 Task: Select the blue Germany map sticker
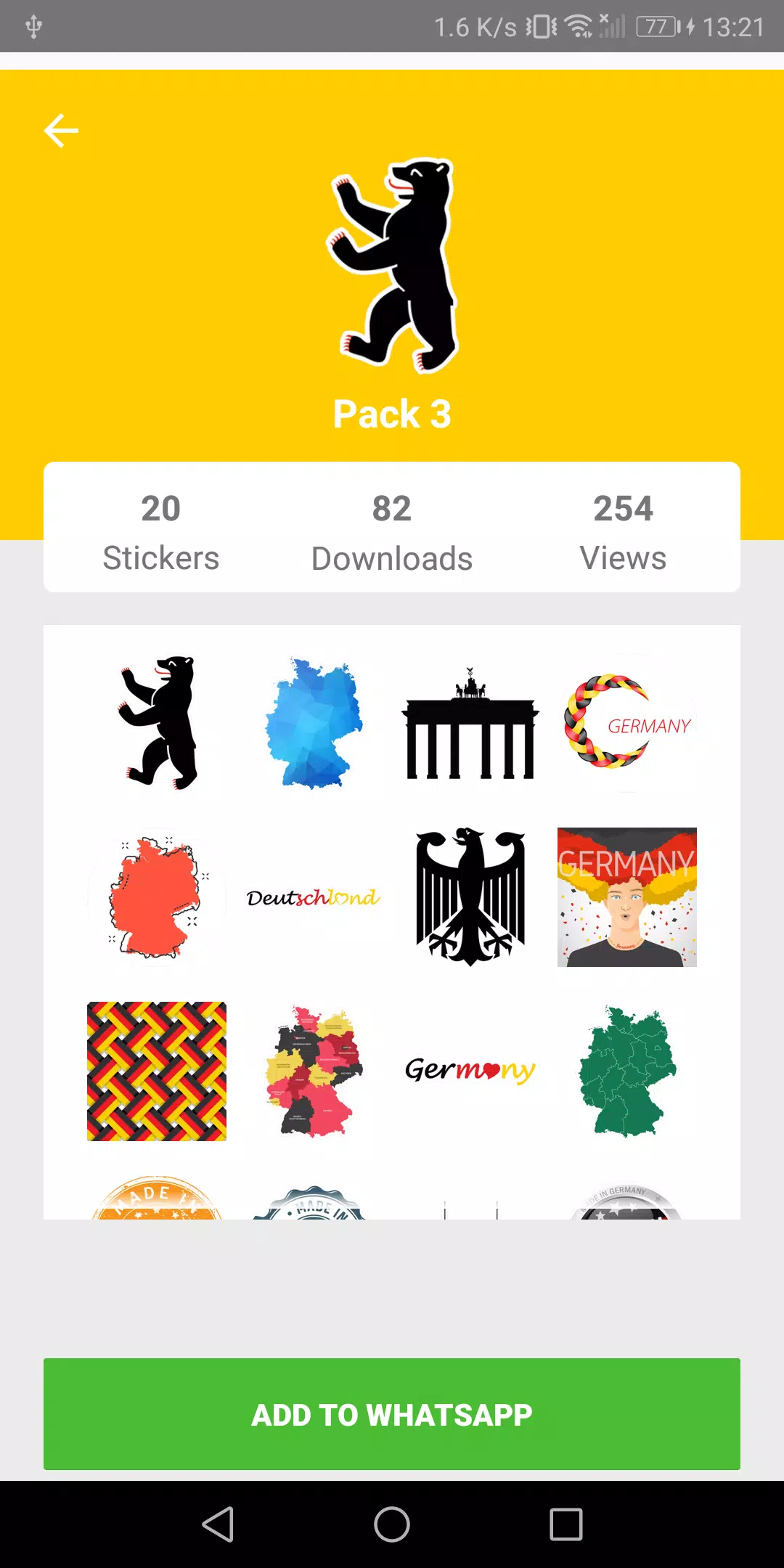point(314,723)
